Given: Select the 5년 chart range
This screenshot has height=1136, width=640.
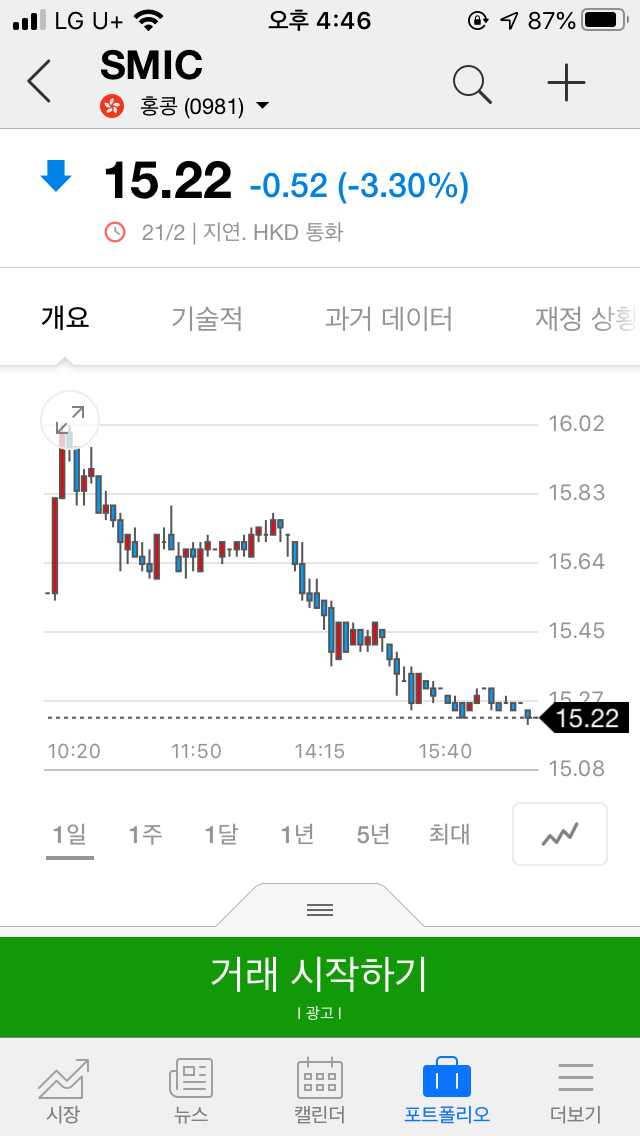Looking at the screenshot, I should pyautogui.click(x=373, y=835).
